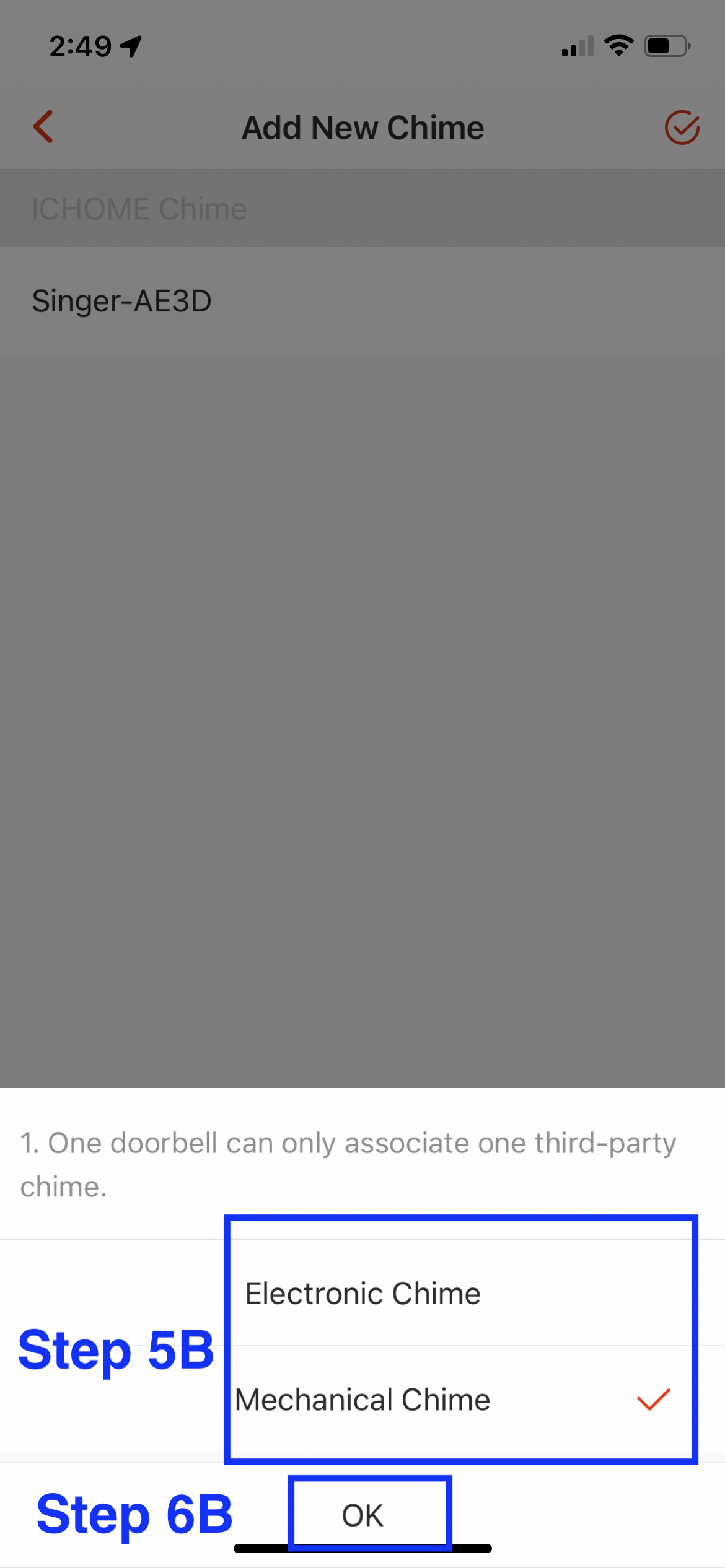Go back using the top-left arrow
Screen dimensions: 725x1568
click(43, 127)
